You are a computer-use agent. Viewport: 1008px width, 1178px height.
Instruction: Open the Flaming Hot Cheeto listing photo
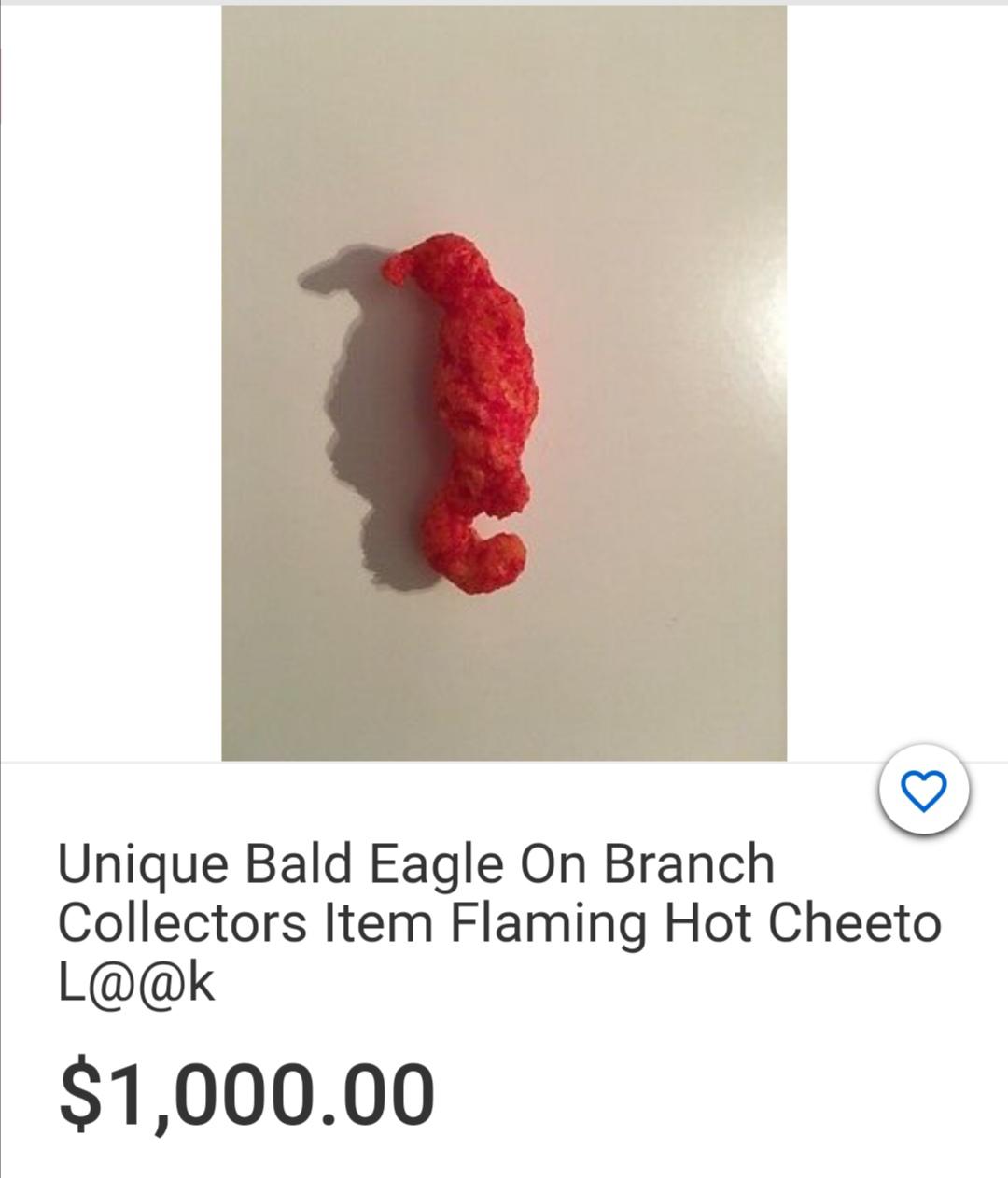point(504,383)
